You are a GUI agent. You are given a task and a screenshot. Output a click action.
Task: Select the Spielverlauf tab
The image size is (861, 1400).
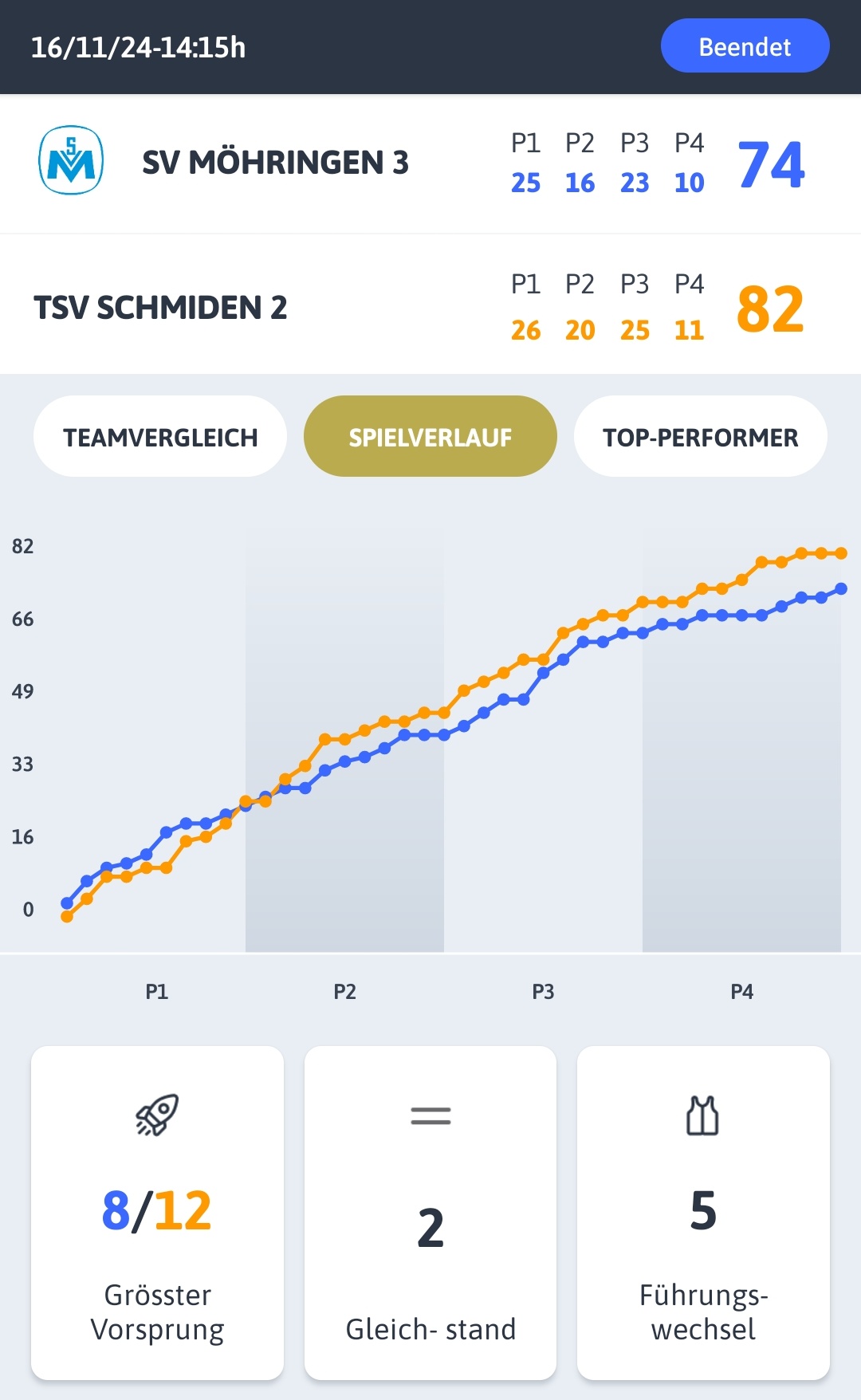point(431,437)
